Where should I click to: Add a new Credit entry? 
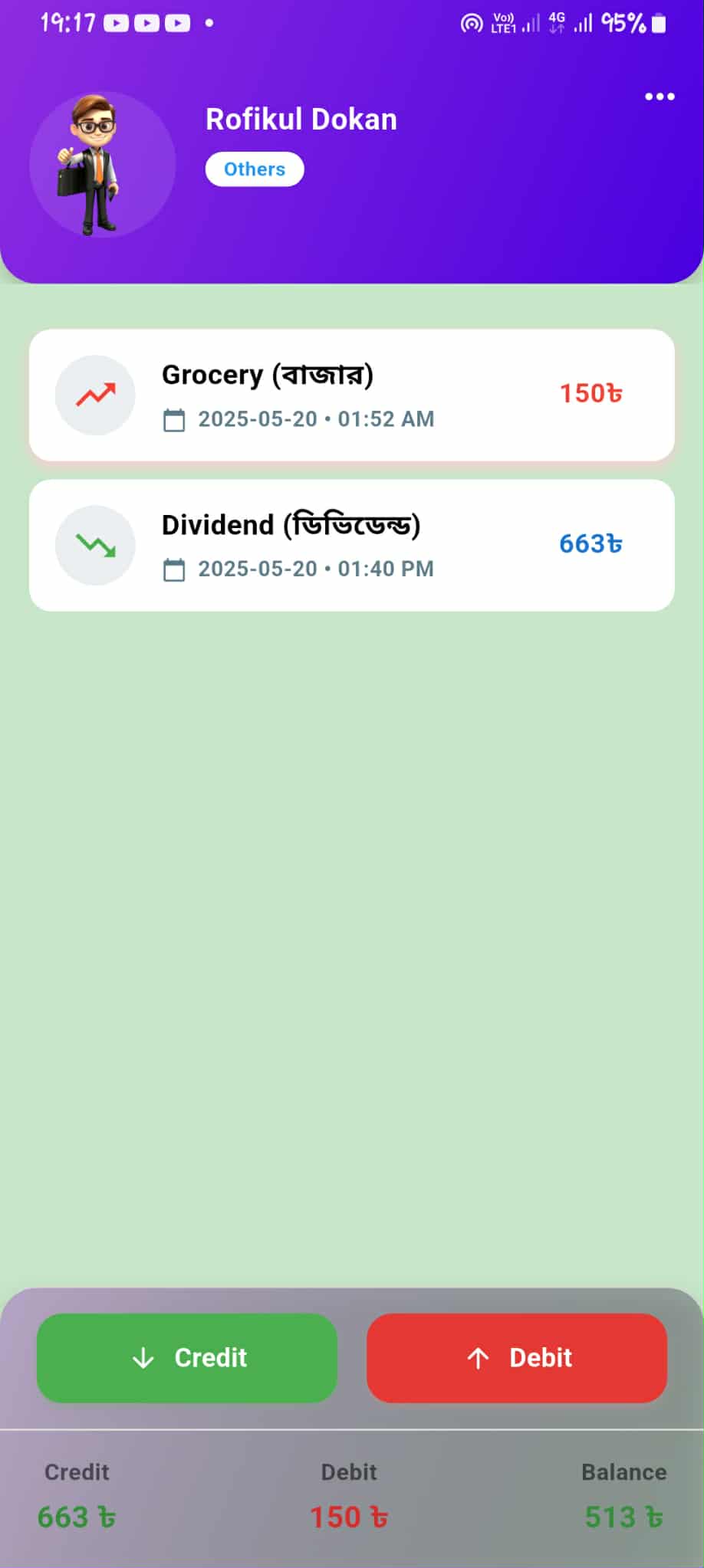click(187, 1358)
